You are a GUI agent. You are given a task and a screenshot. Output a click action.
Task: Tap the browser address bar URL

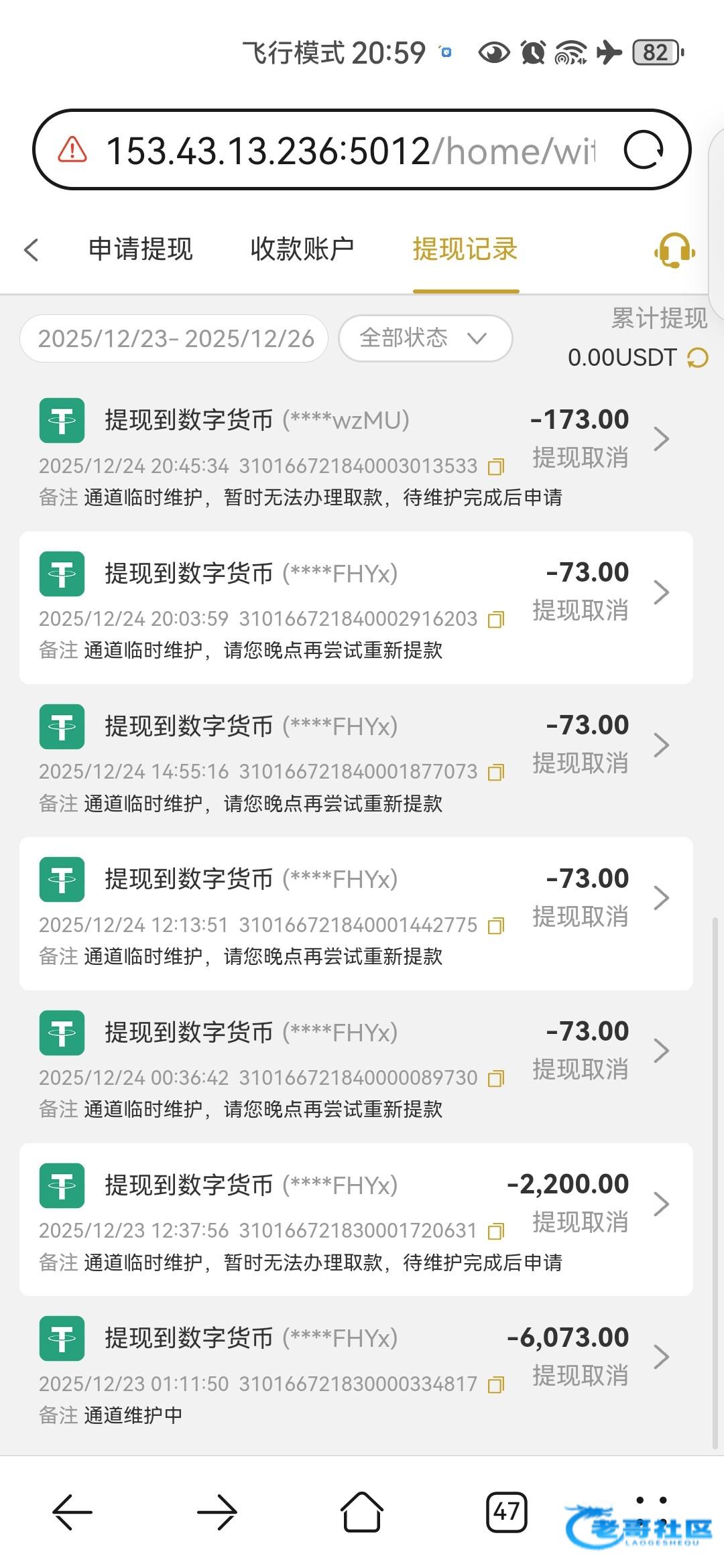[349, 150]
